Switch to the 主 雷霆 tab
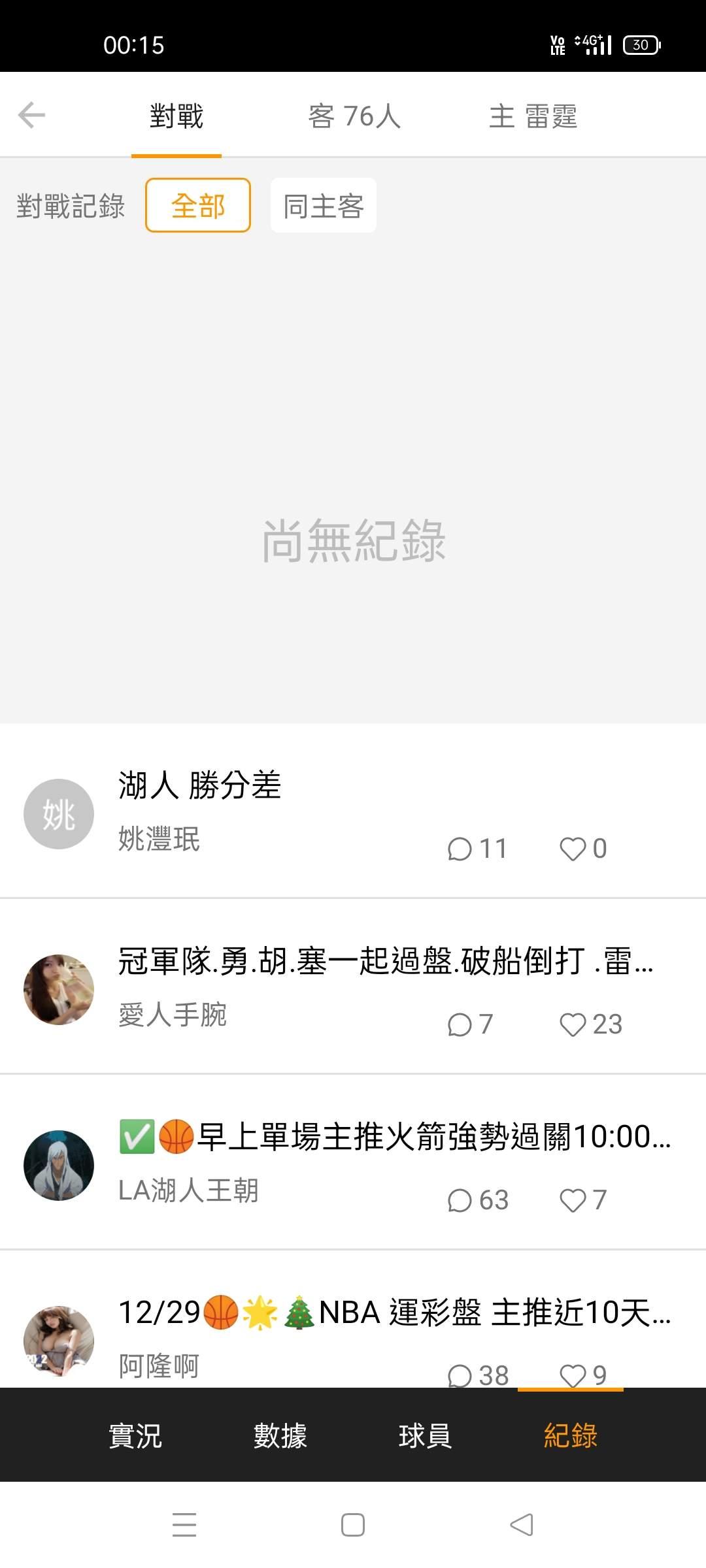Viewport: 706px width, 1568px height. 533,116
